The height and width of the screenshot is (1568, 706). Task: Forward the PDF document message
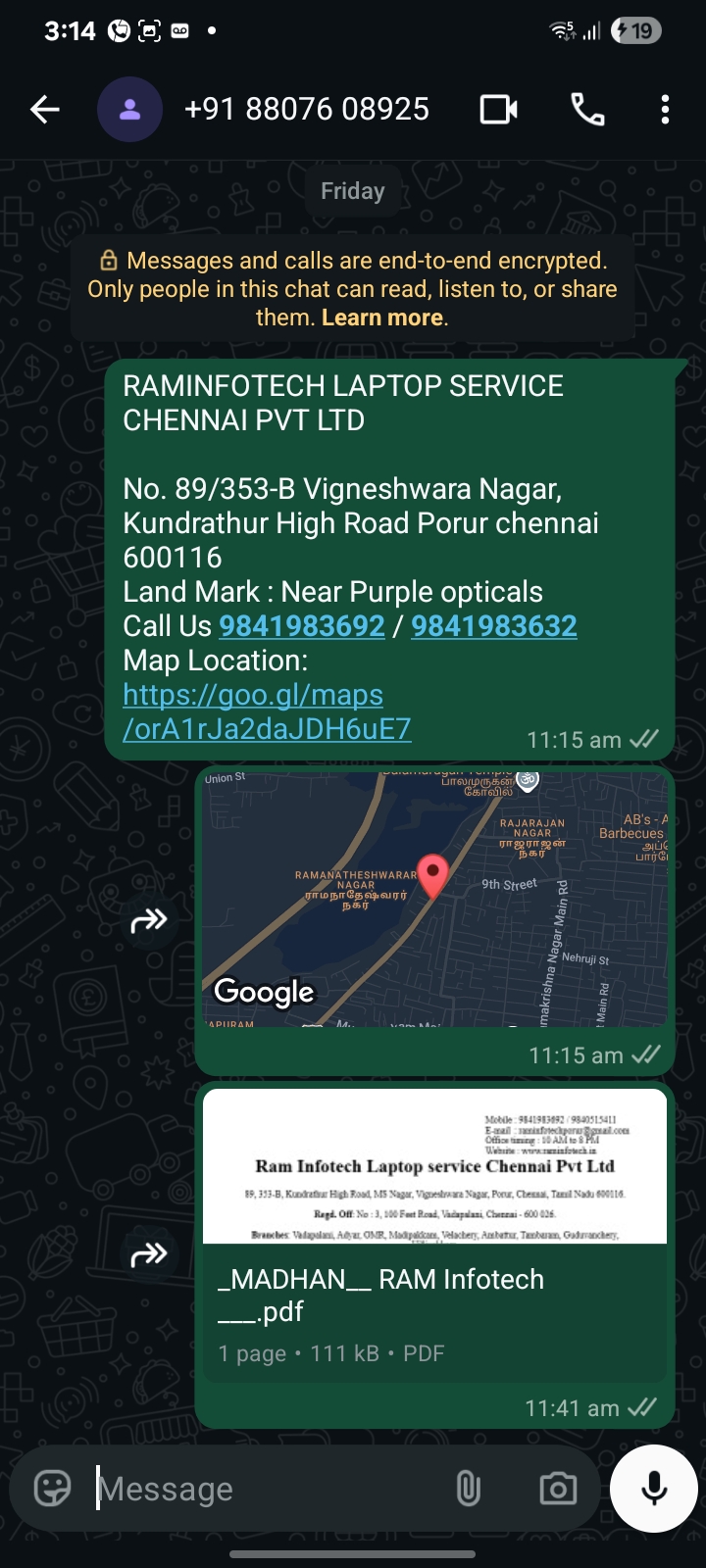point(149,1254)
